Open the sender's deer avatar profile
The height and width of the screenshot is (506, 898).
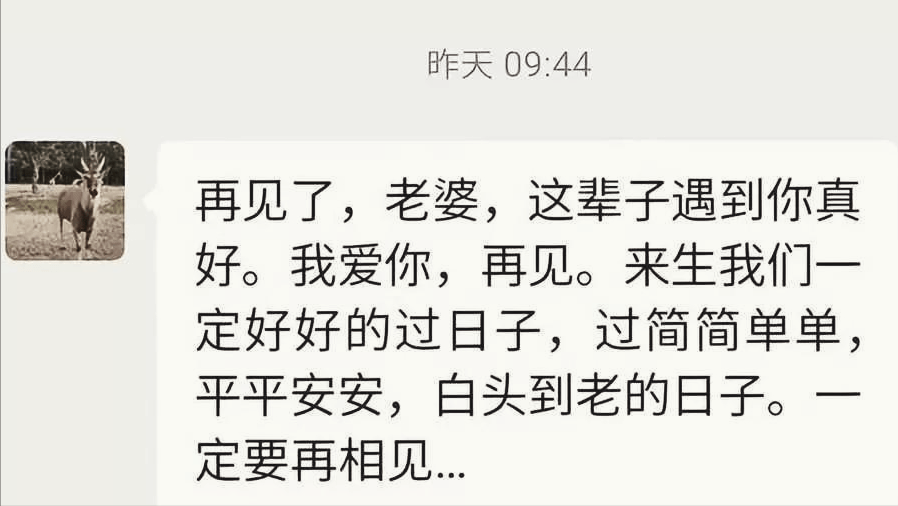65,201
